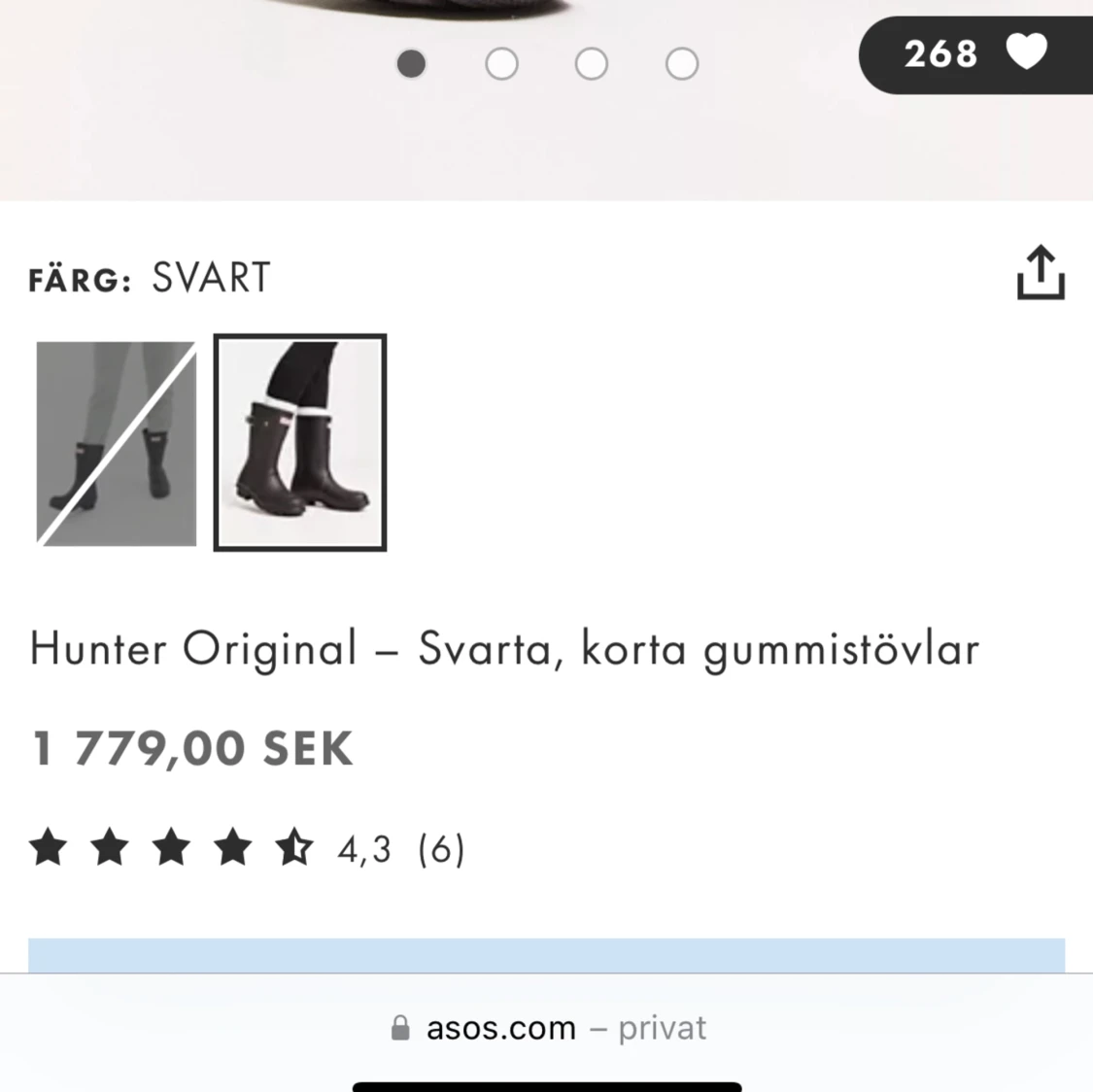This screenshot has height=1092, width=1093.
Task: Share this Hunter Original product
Action: [1041, 273]
